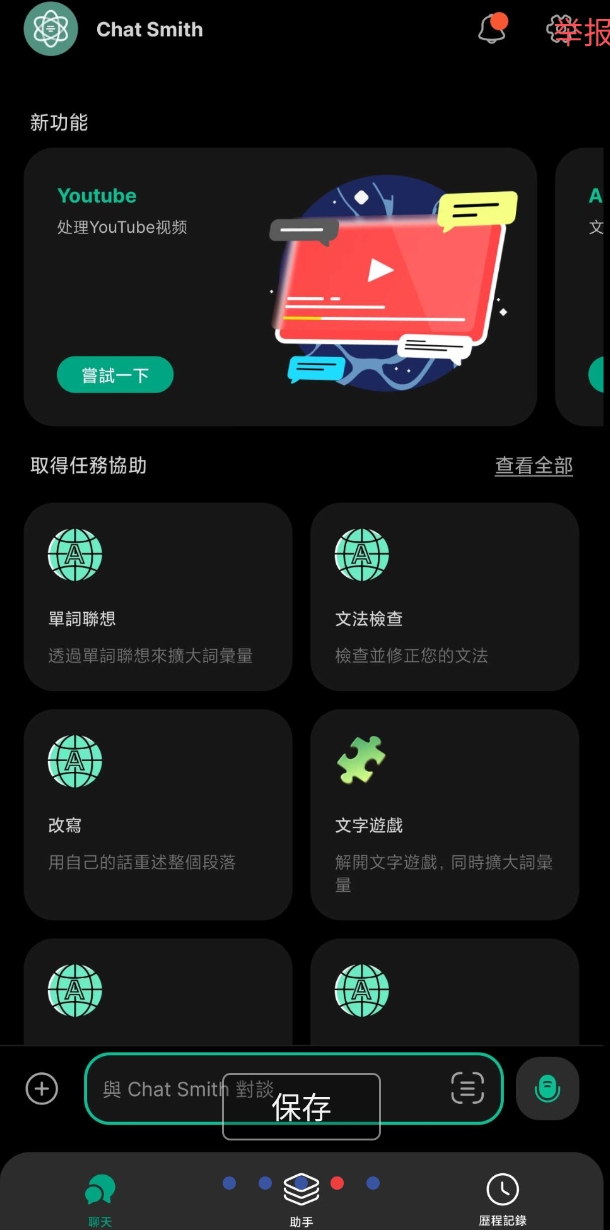Viewport: 610px width, 1230px height.
Task: Go to the 歷程記錄 tab
Action: click(x=502, y=1197)
